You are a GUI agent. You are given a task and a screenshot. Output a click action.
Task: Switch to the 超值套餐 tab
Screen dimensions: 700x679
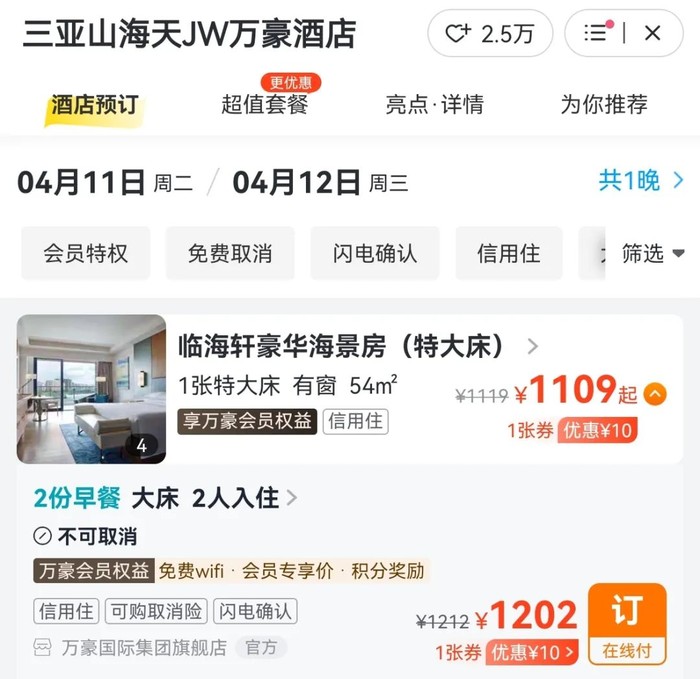[264, 104]
